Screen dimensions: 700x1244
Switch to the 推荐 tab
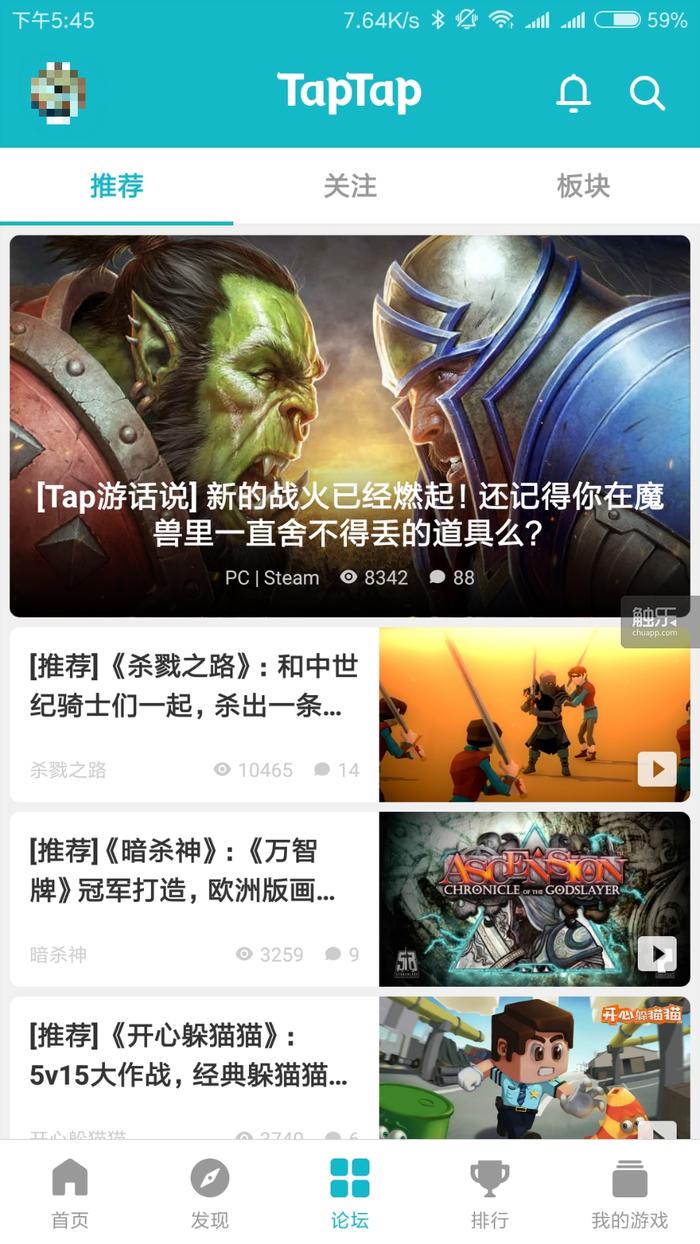click(x=117, y=186)
